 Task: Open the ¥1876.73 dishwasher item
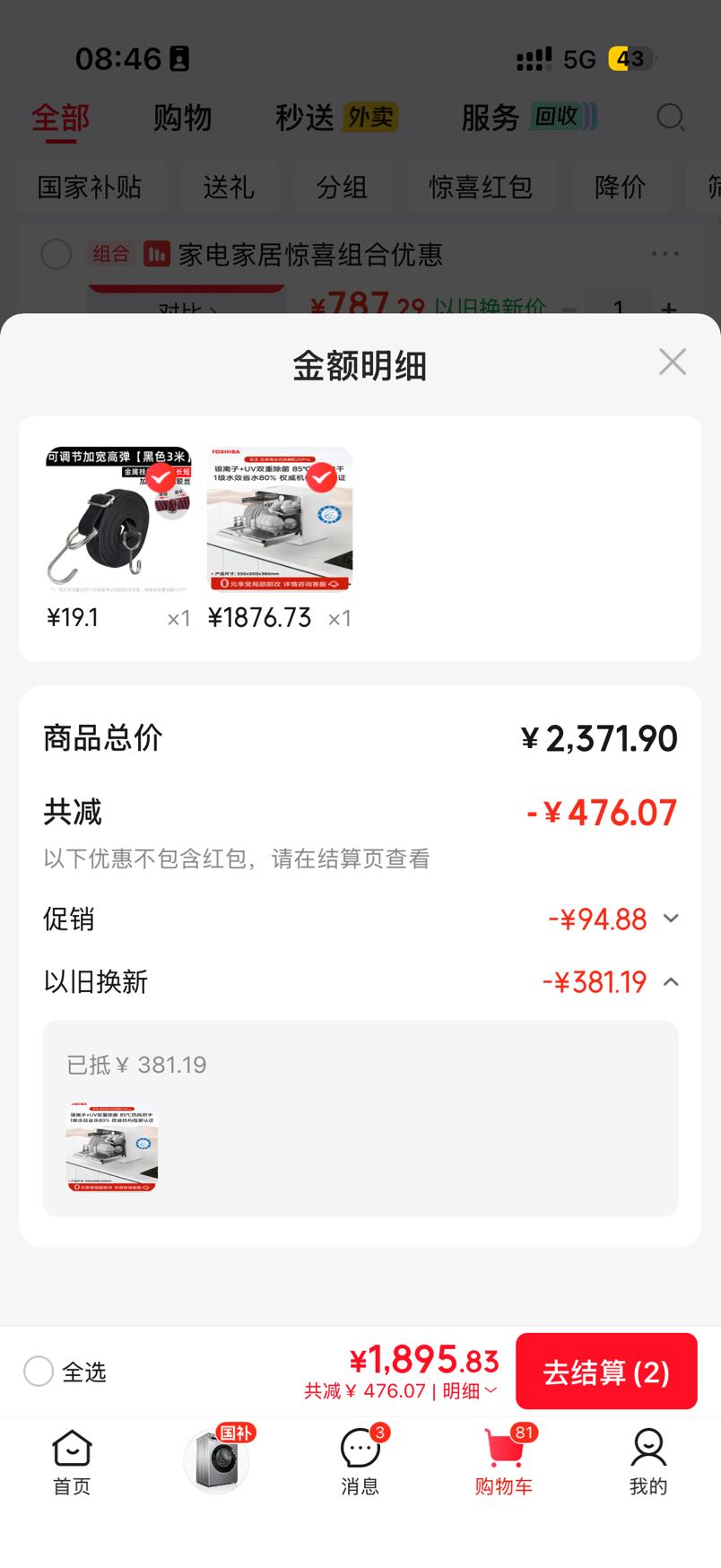[280, 519]
